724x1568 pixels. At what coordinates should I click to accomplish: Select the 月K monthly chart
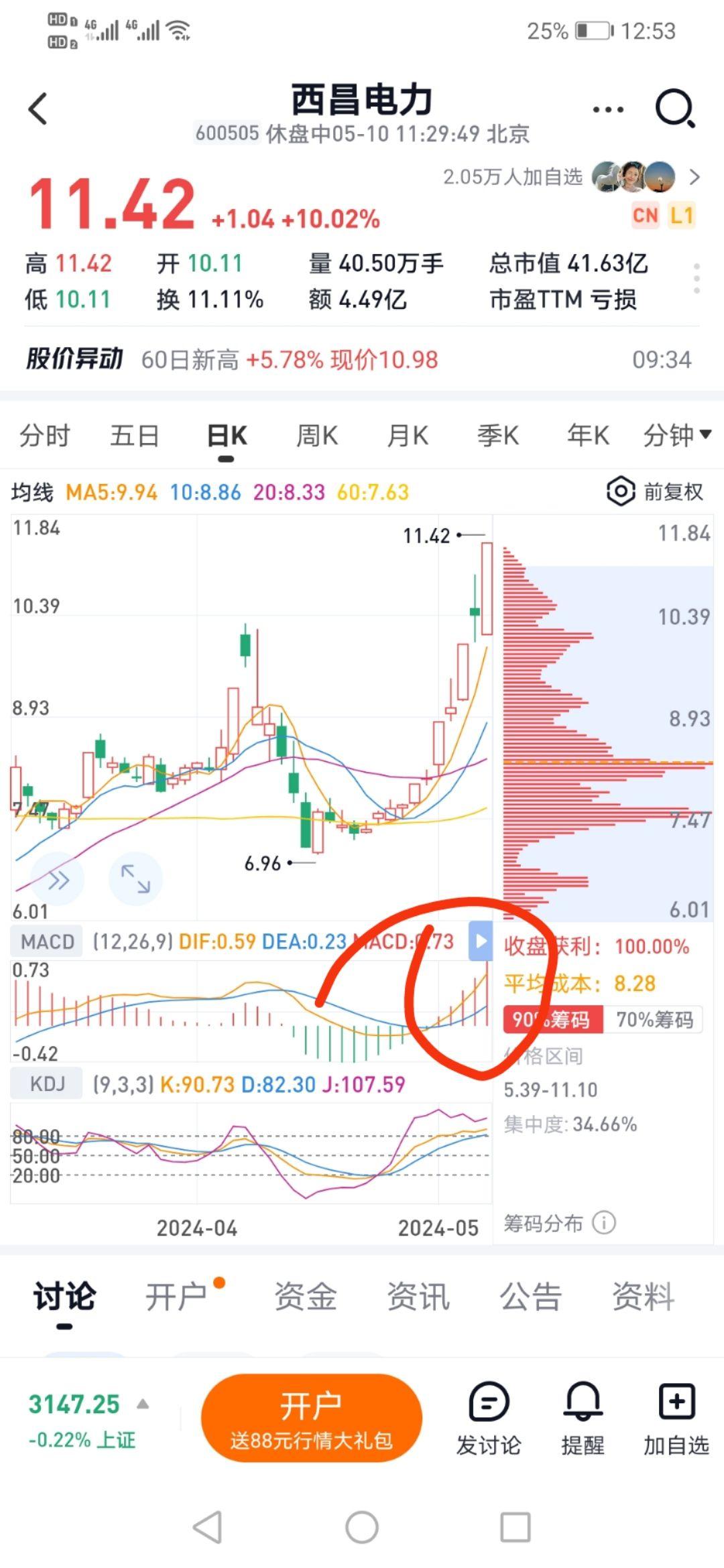408,436
